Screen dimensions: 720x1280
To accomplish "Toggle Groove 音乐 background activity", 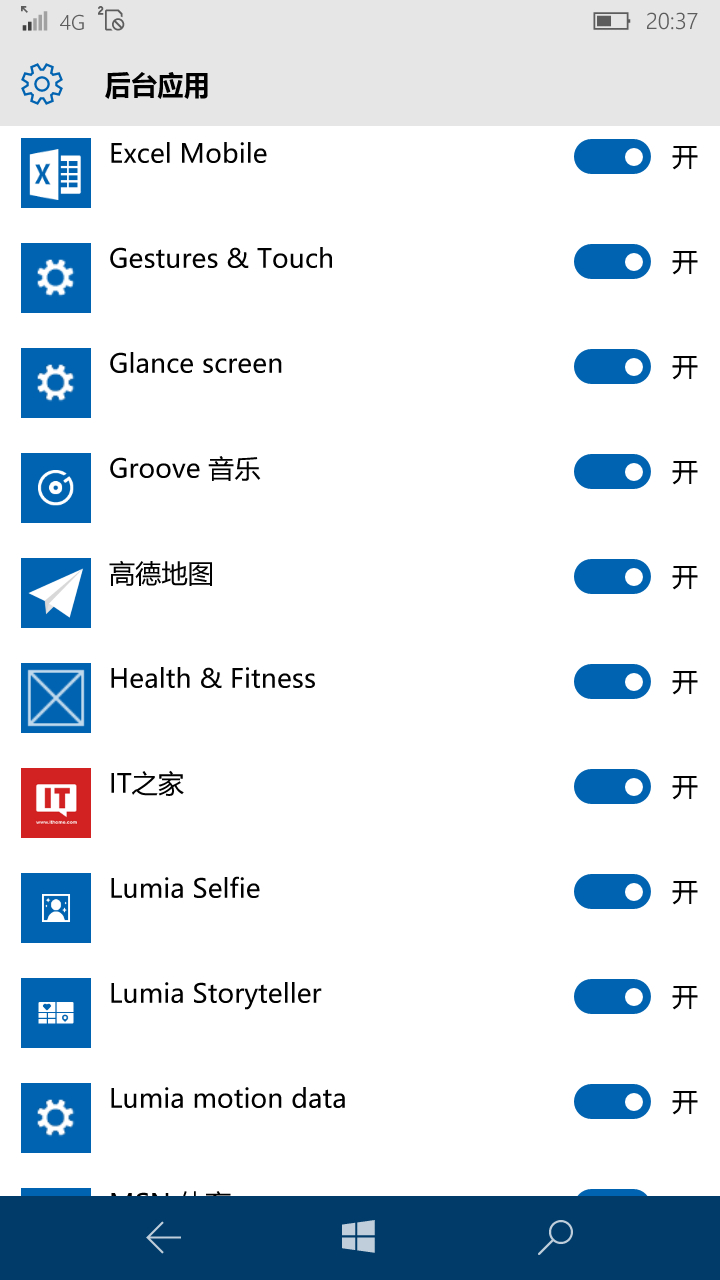I will tap(612, 472).
